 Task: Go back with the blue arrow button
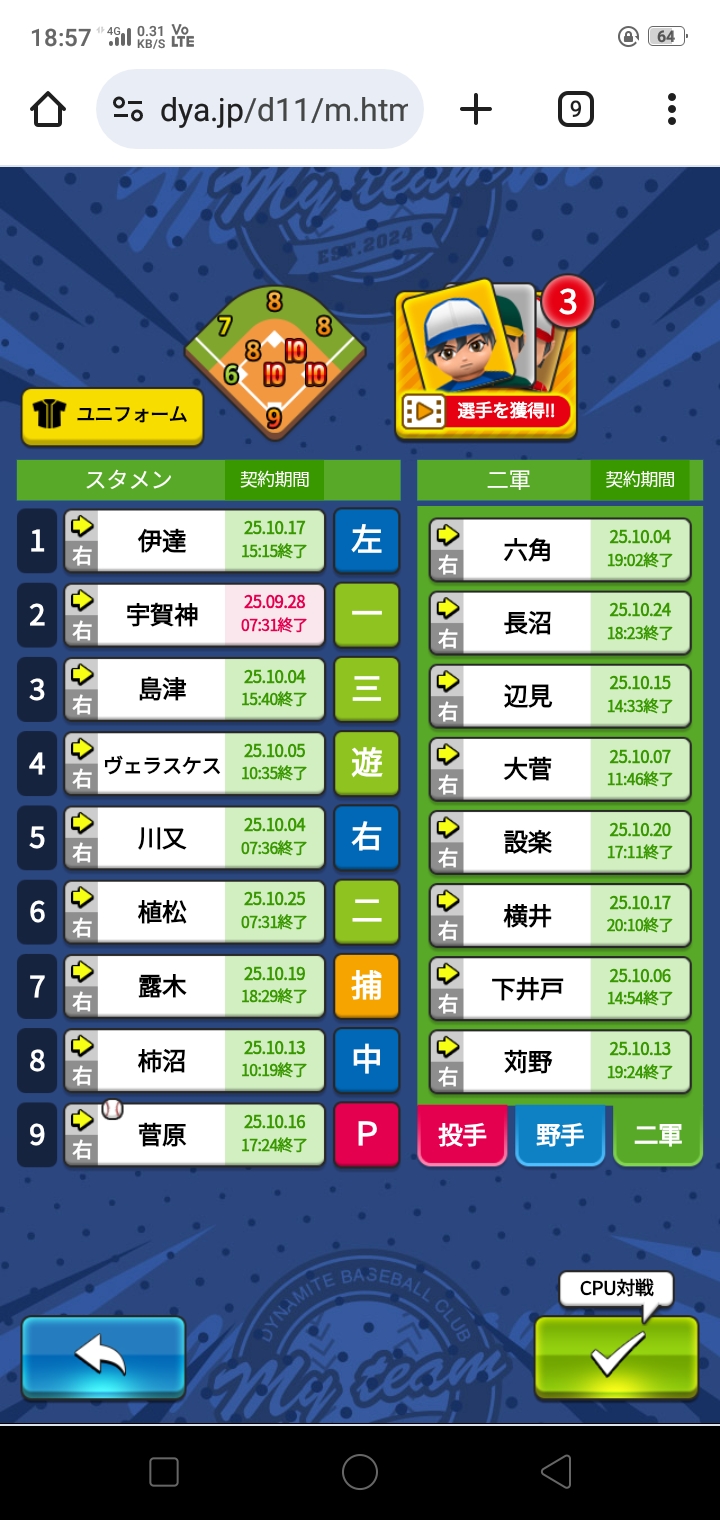tap(103, 1356)
